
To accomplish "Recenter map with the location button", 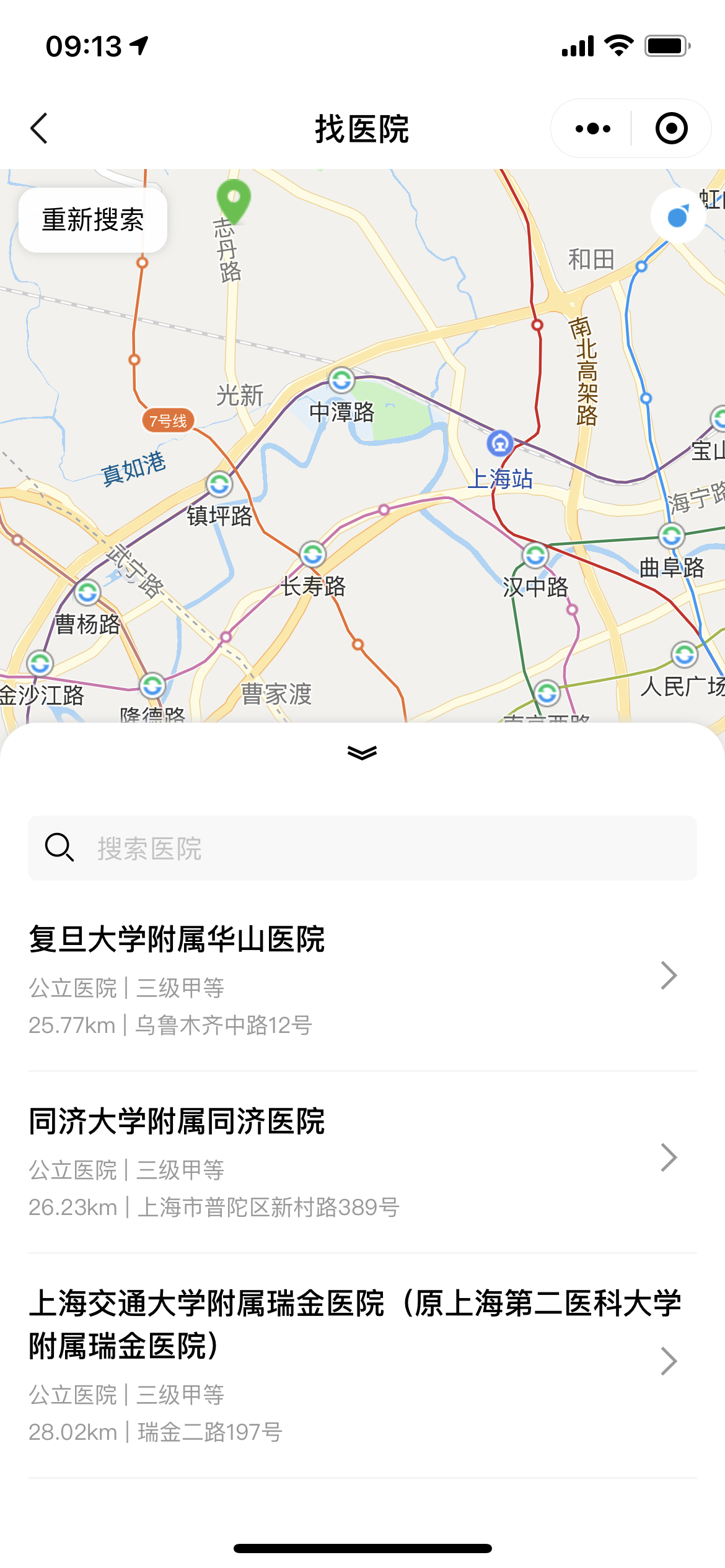I will pos(678,216).
